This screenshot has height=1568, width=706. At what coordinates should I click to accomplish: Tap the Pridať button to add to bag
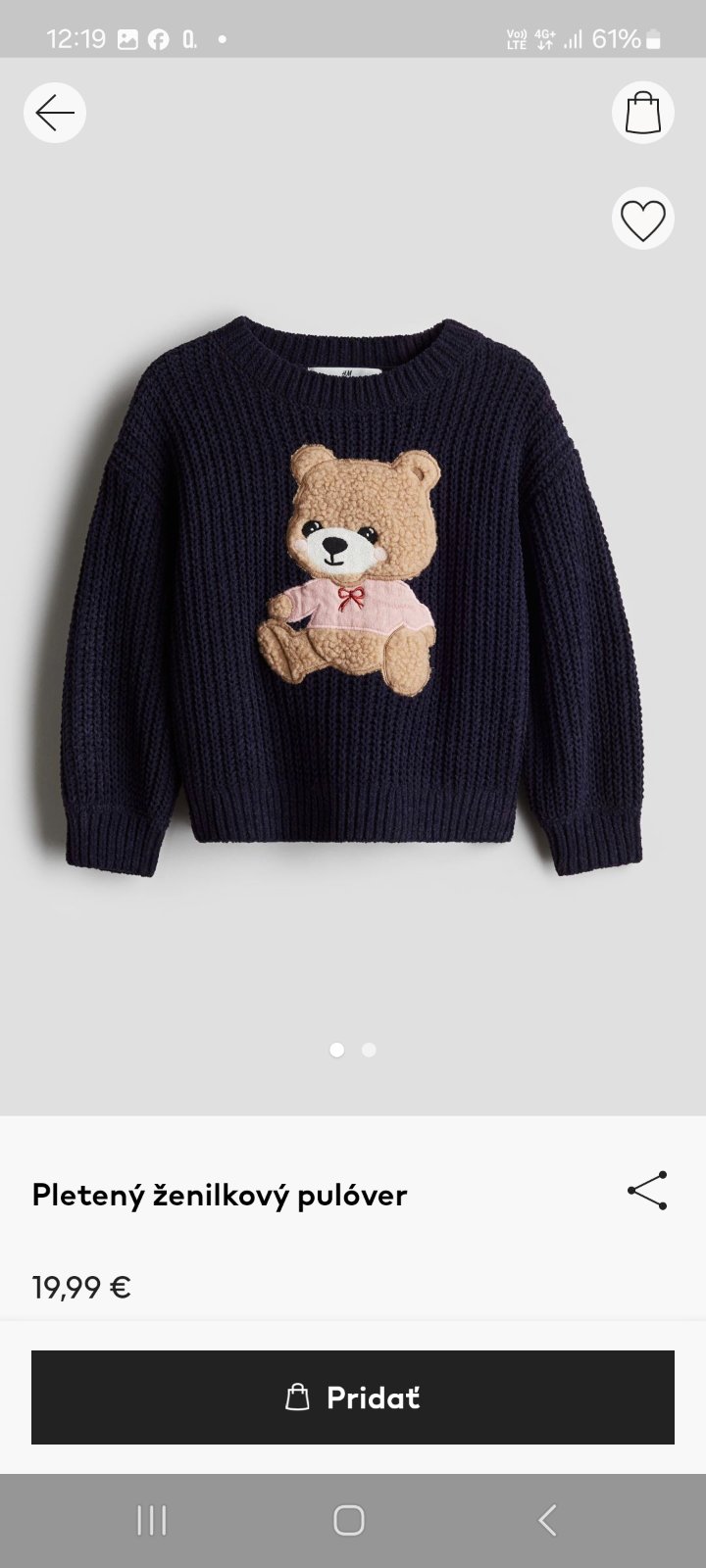[x=353, y=1397]
